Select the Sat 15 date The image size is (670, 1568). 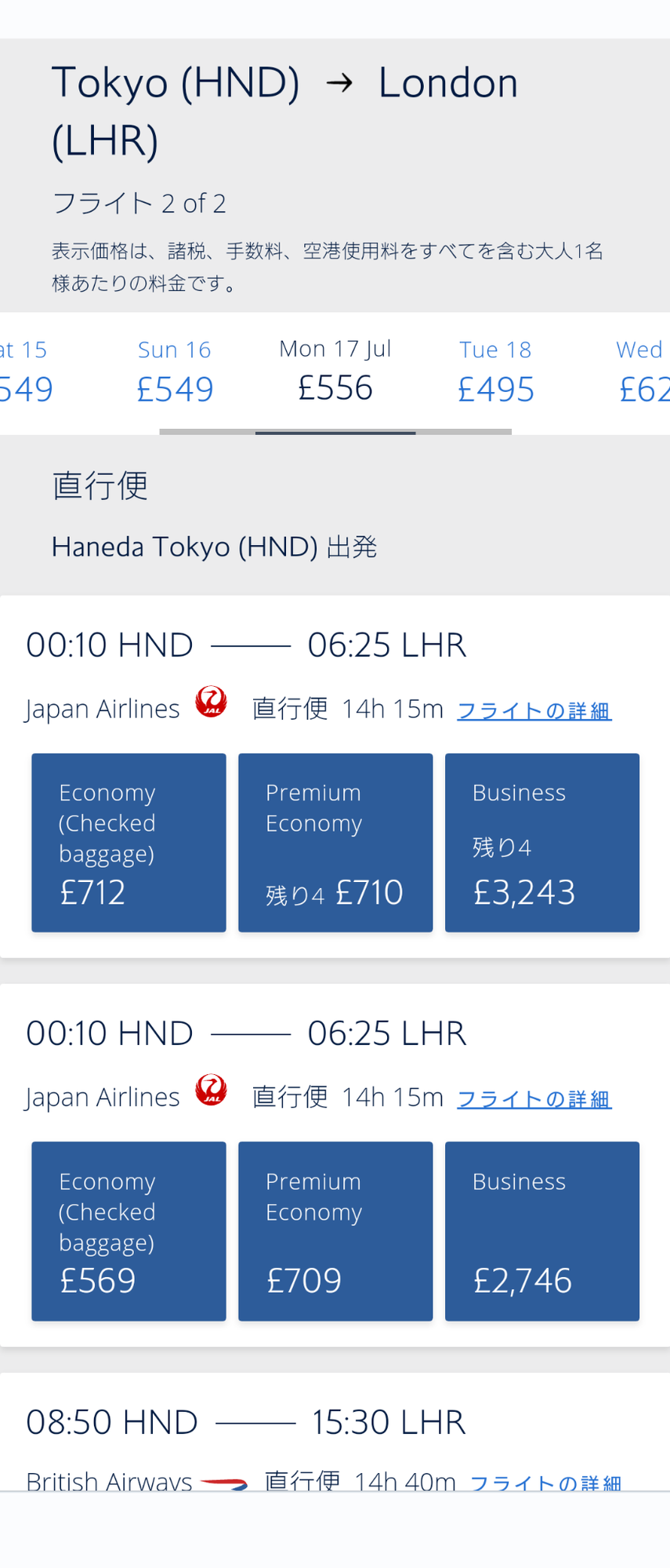tap(27, 372)
